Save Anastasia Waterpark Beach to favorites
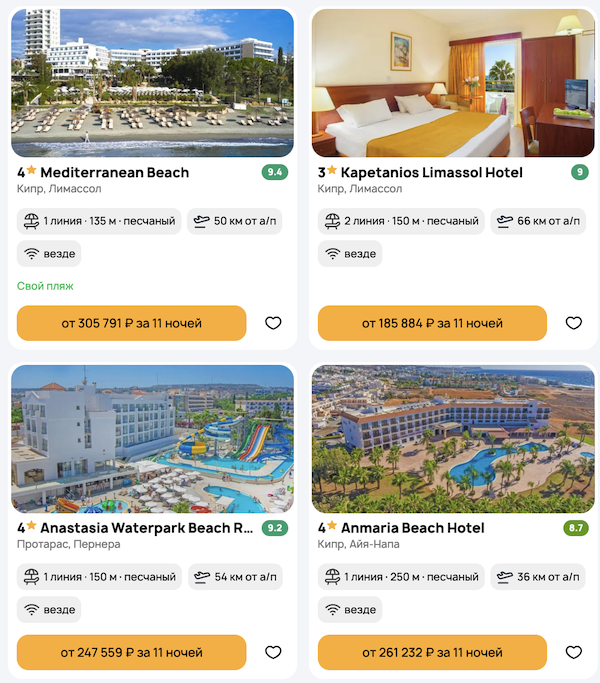 pos(273,652)
